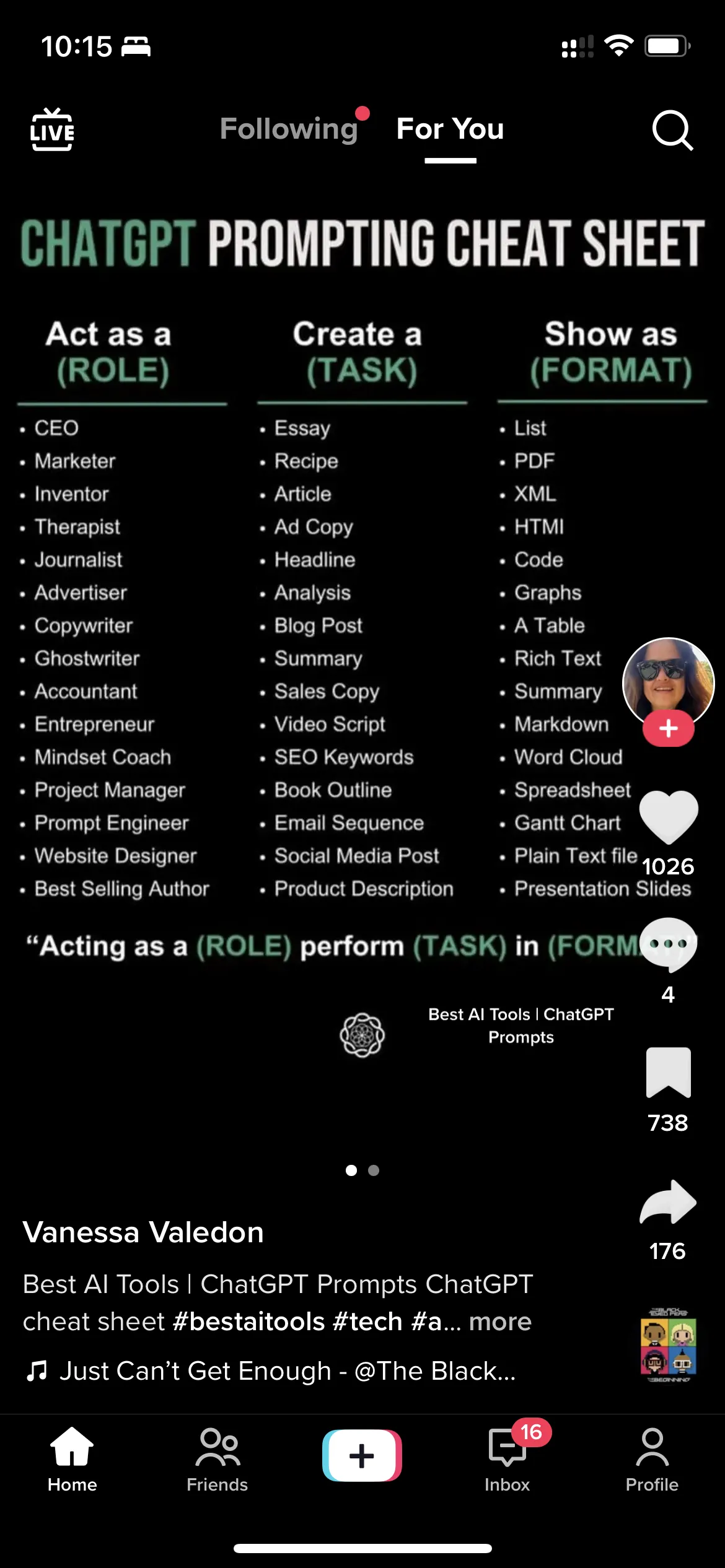725x1568 pixels.
Task: Bookmark this cheat sheet post
Action: [x=668, y=1073]
